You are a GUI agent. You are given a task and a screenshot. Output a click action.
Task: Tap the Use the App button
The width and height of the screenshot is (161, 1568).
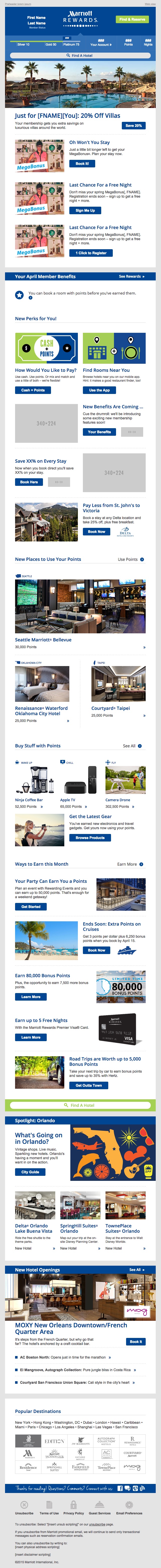click(99, 390)
